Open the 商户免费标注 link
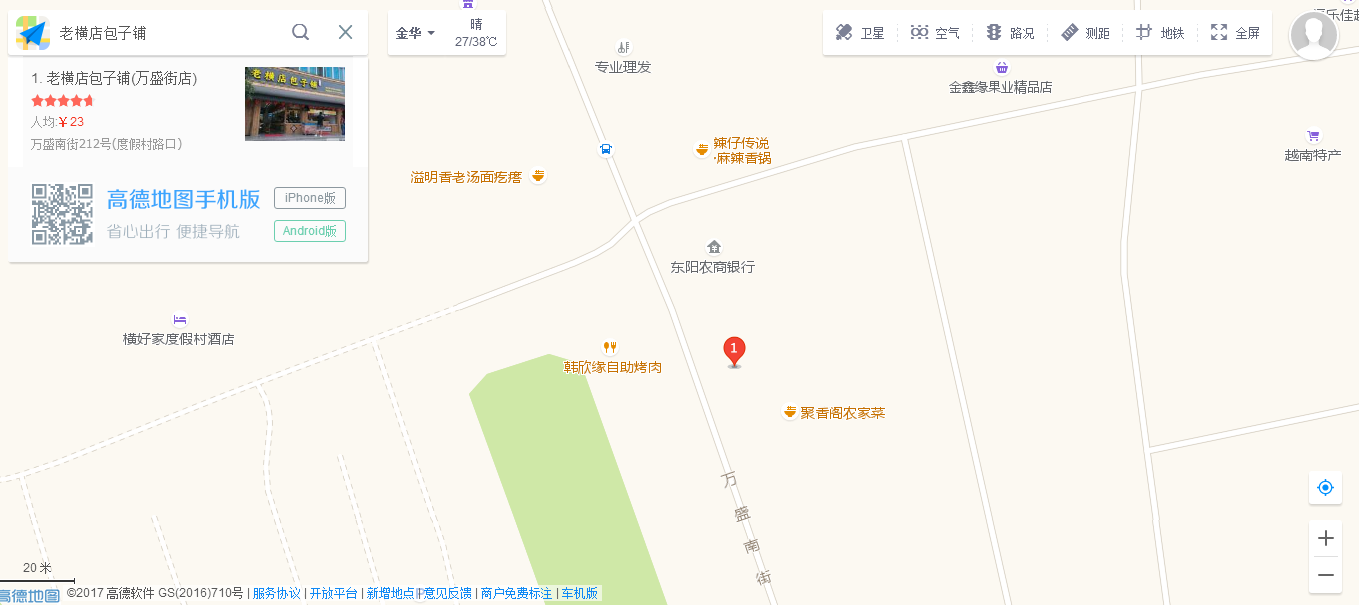Screen dimensions: 1359x605 point(516,593)
